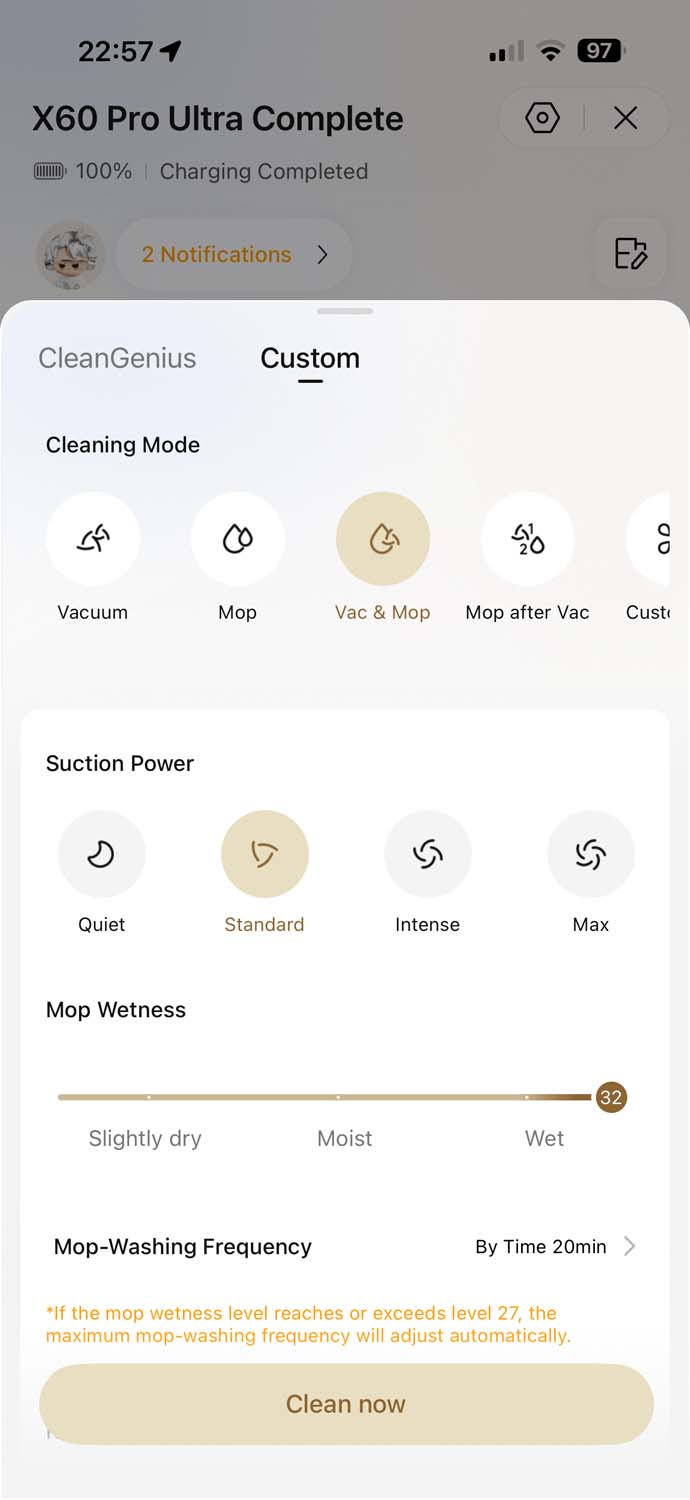This screenshot has width=690, height=1500.
Task: Select the Custom tab
Action: [310, 358]
